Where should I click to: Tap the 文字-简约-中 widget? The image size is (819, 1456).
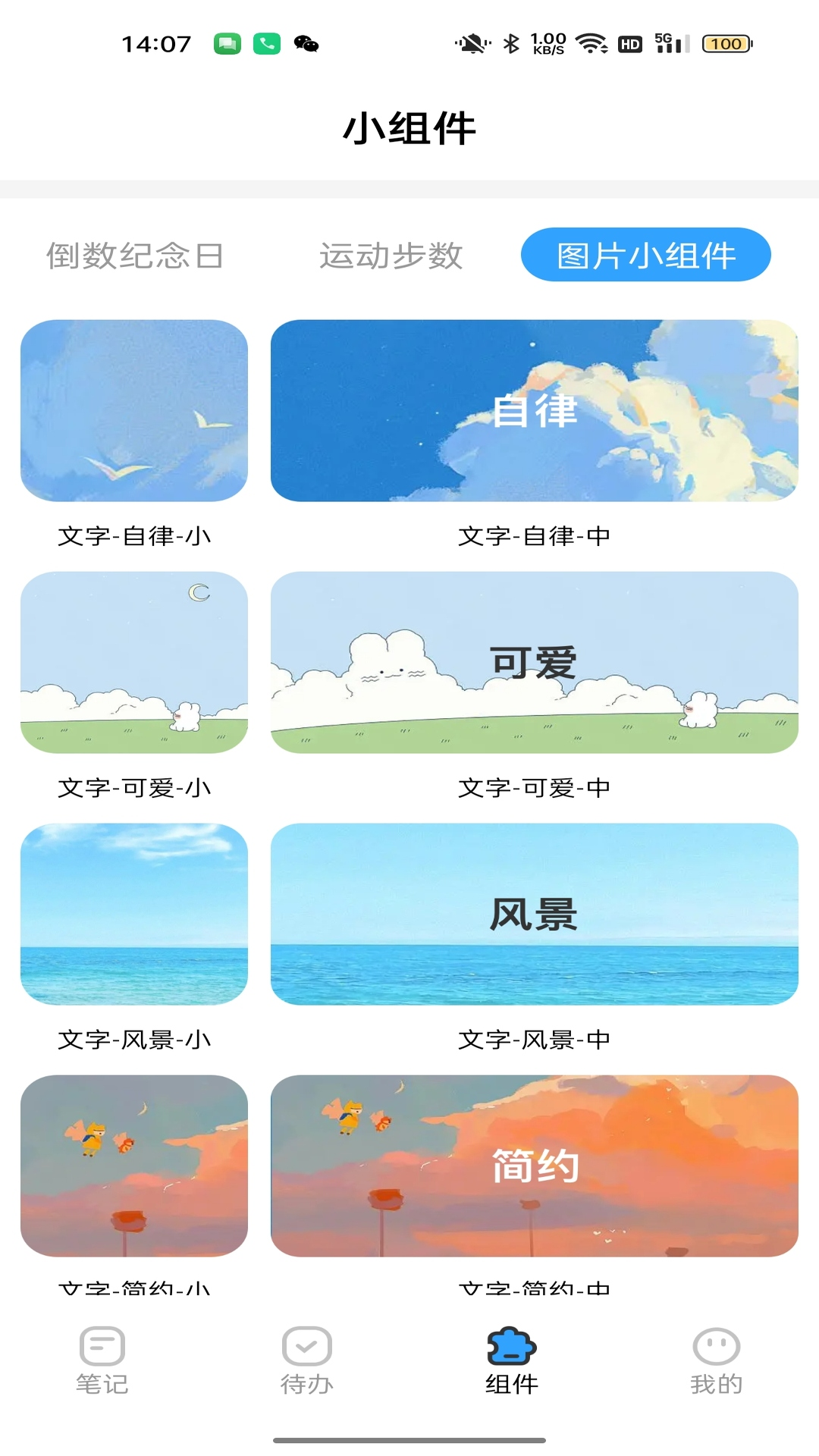(534, 1166)
